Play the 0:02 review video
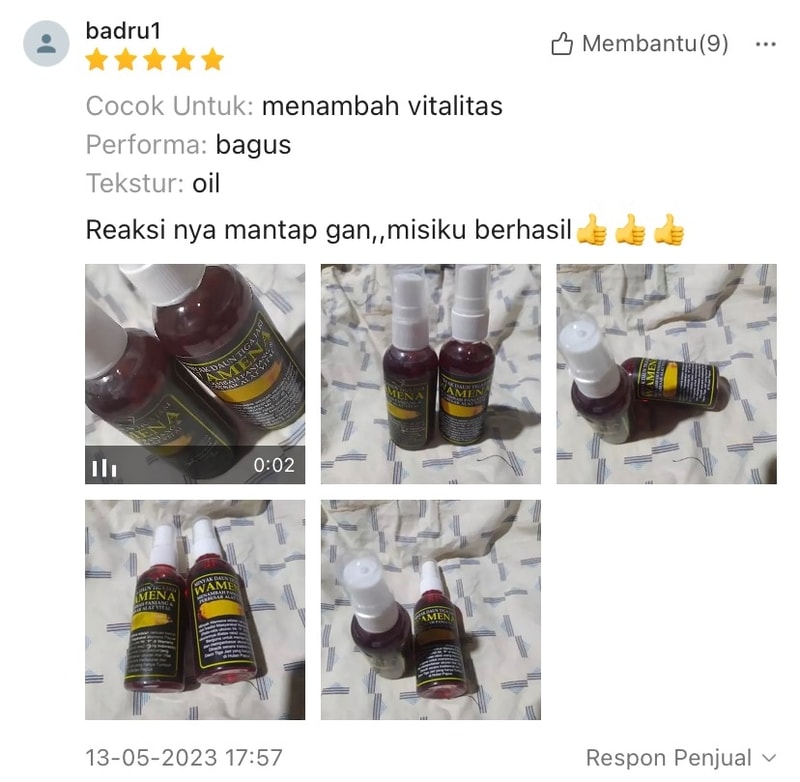The image size is (800, 782). [x=195, y=374]
